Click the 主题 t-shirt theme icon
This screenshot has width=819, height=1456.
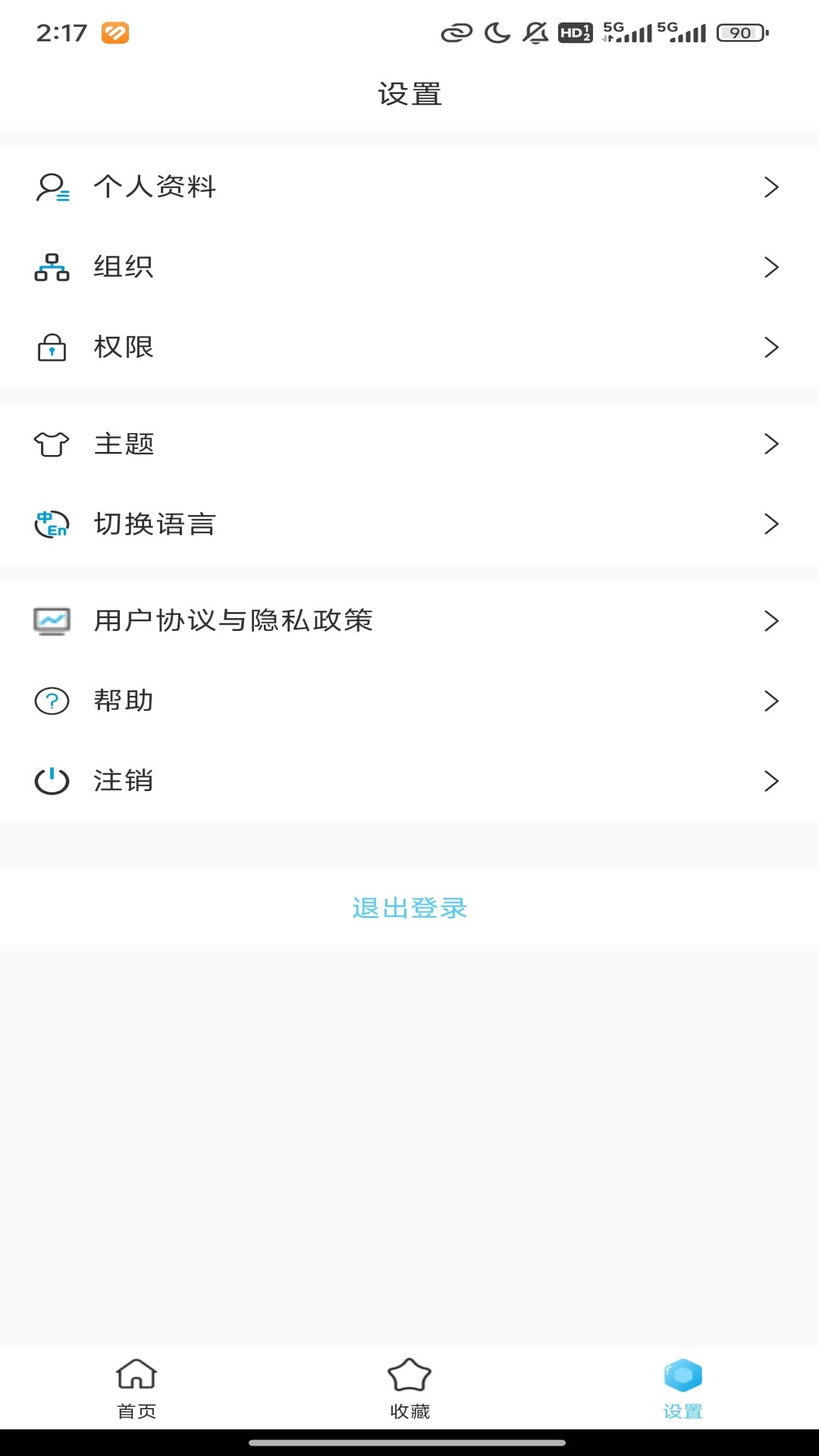tap(51, 444)
